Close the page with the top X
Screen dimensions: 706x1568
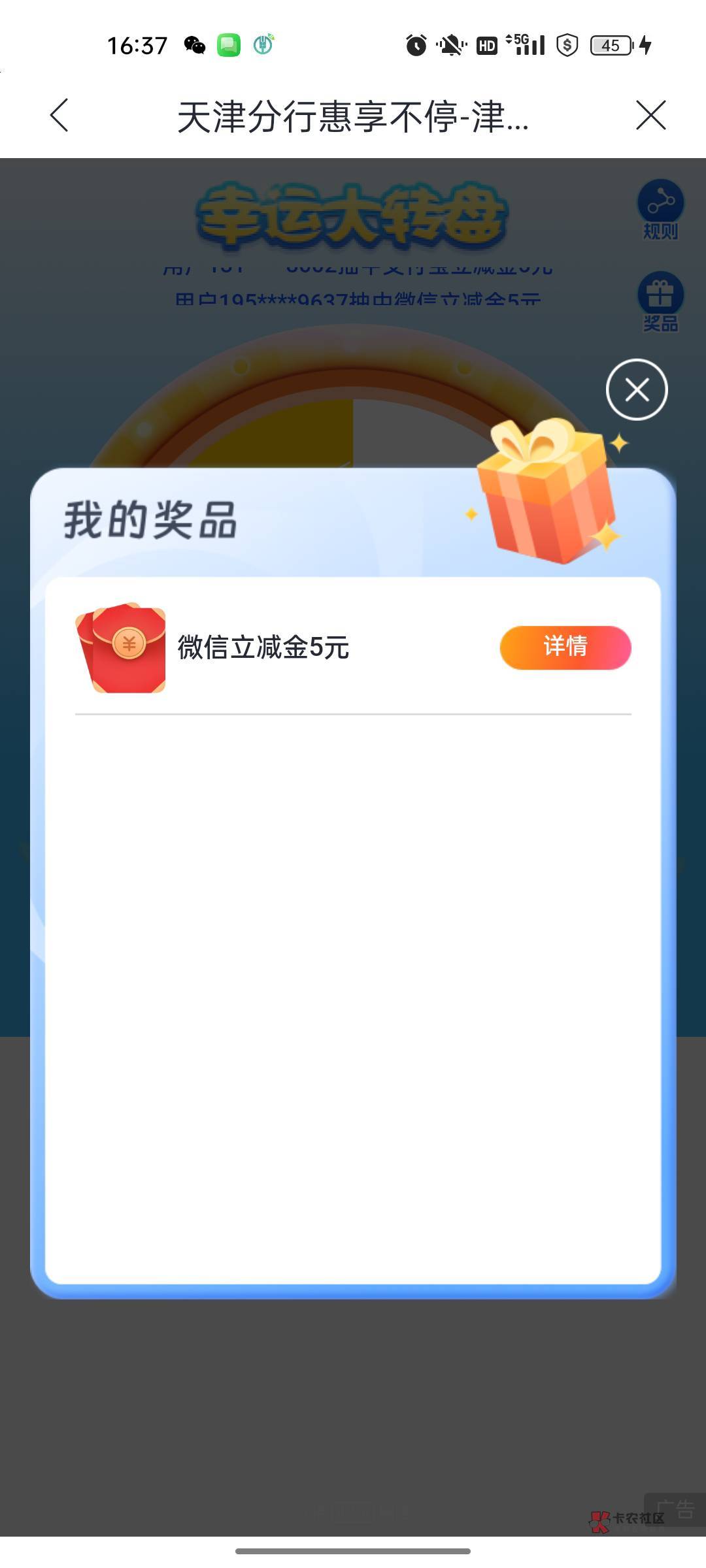650,116
